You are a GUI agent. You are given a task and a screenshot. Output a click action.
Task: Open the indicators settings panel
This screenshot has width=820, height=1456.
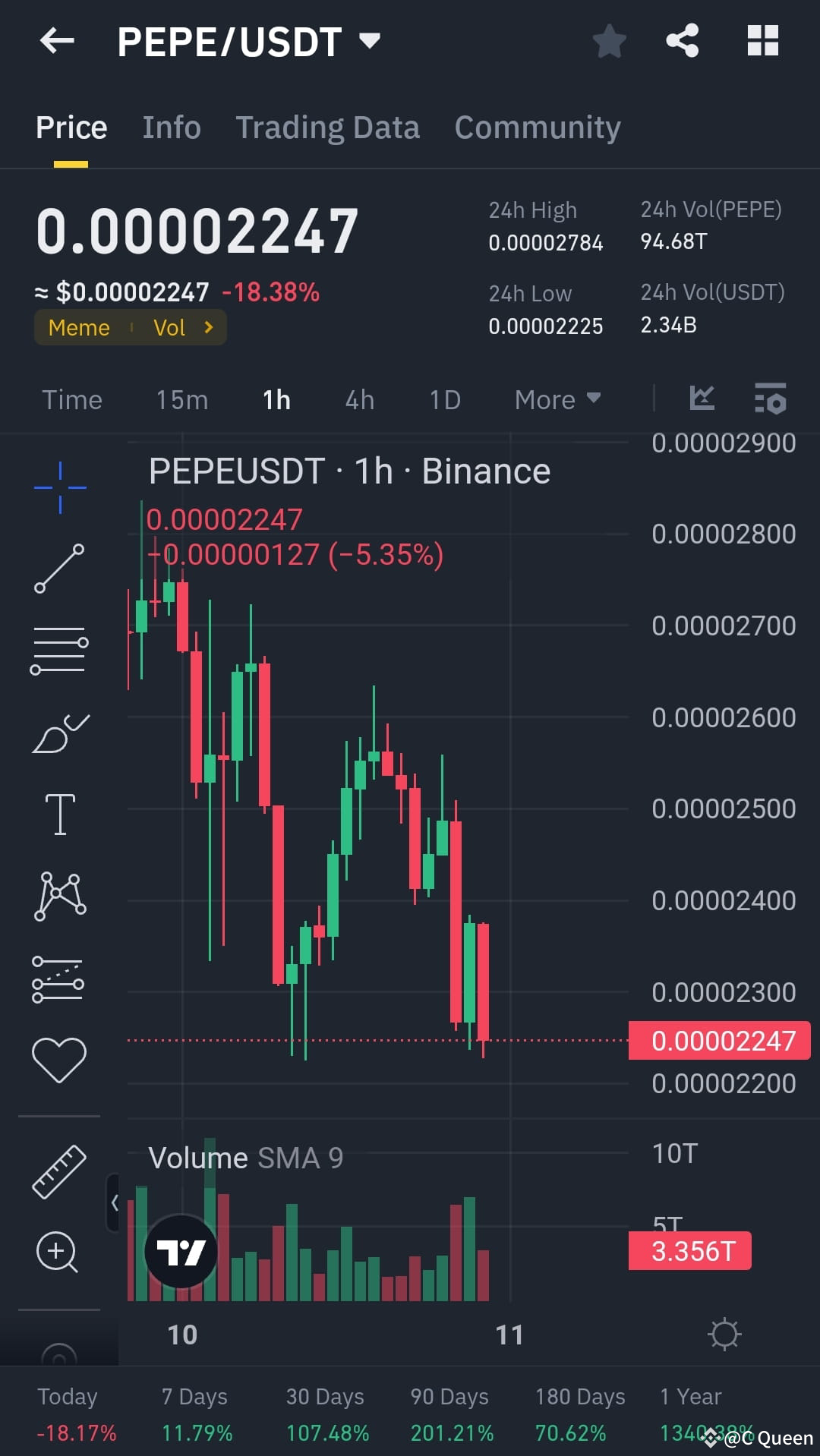771,399
